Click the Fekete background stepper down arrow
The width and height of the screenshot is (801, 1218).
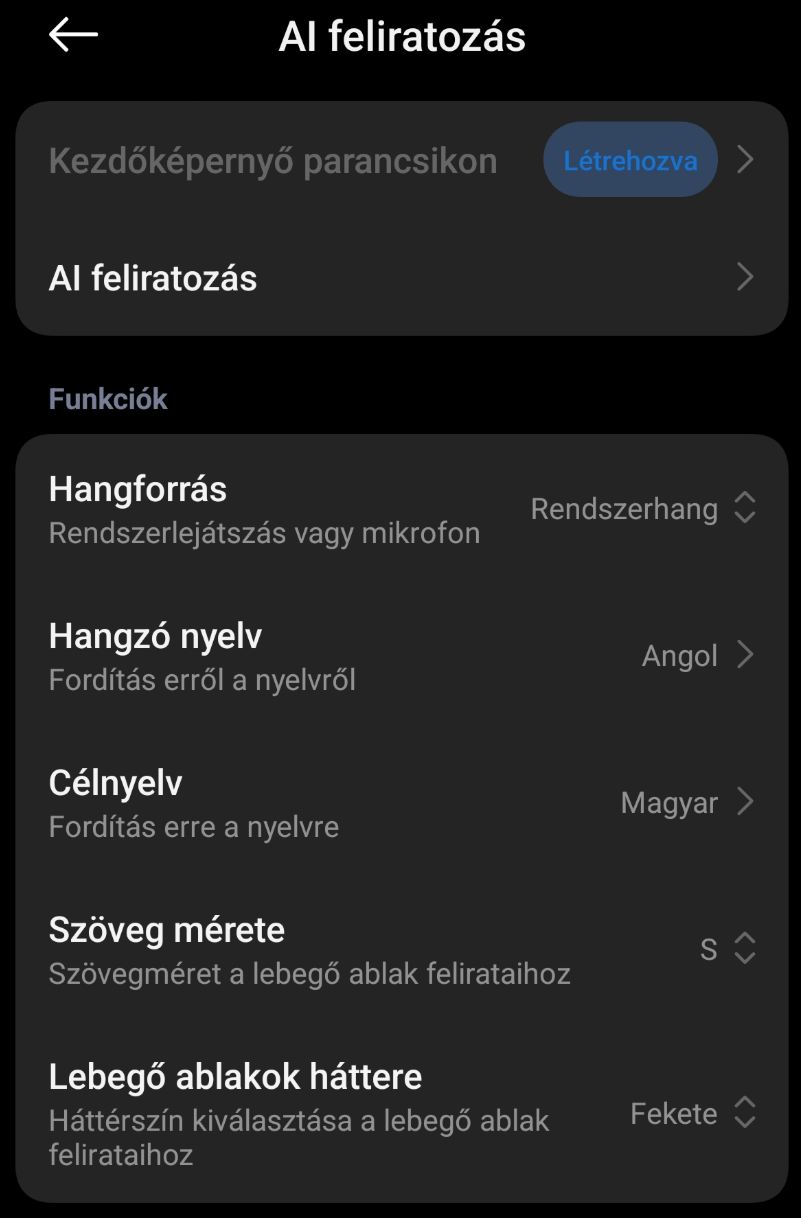pos(744,1122)
